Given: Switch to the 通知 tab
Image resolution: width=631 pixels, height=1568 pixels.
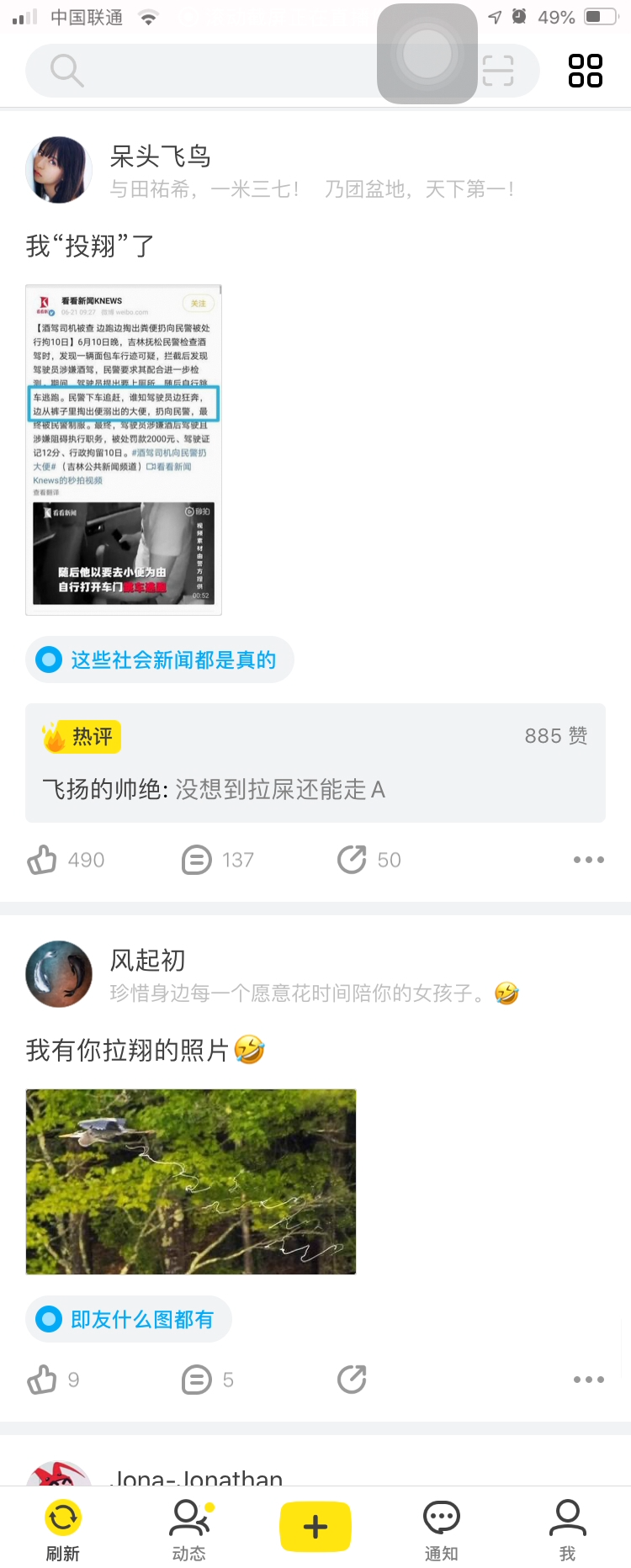Looking at the screenshot, I should click(x=442, y=1529).
